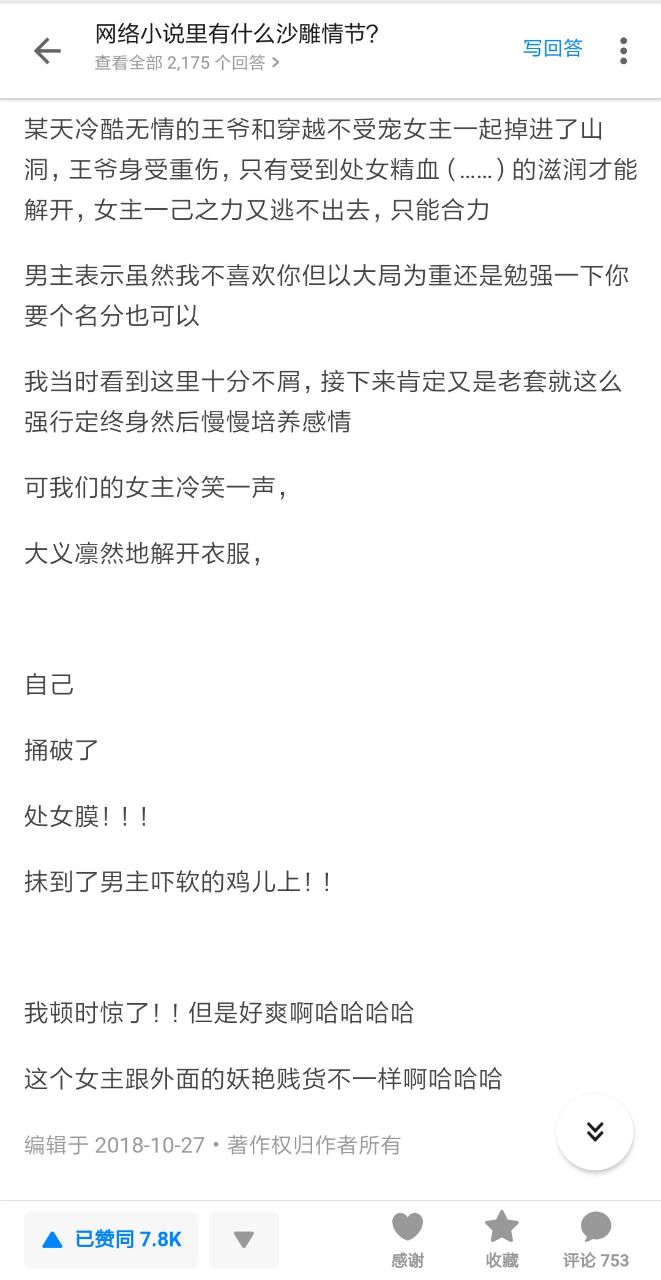The height and width of the screenshot is (1280, 661).
Task: View all 2,175 answers link
Action: [187, 63]
